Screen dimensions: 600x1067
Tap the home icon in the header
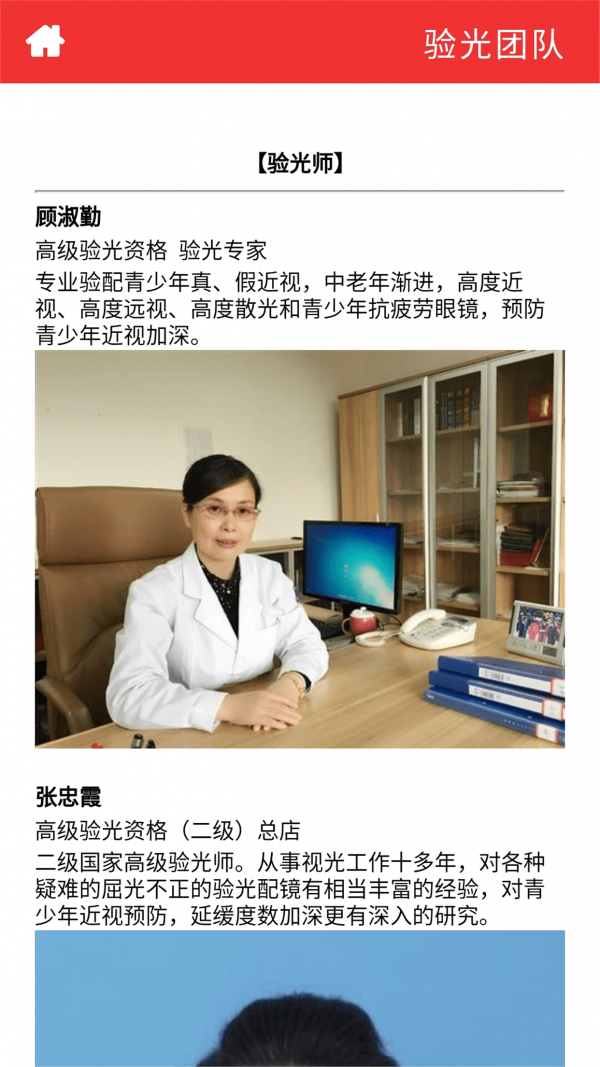tap(45, 41)
